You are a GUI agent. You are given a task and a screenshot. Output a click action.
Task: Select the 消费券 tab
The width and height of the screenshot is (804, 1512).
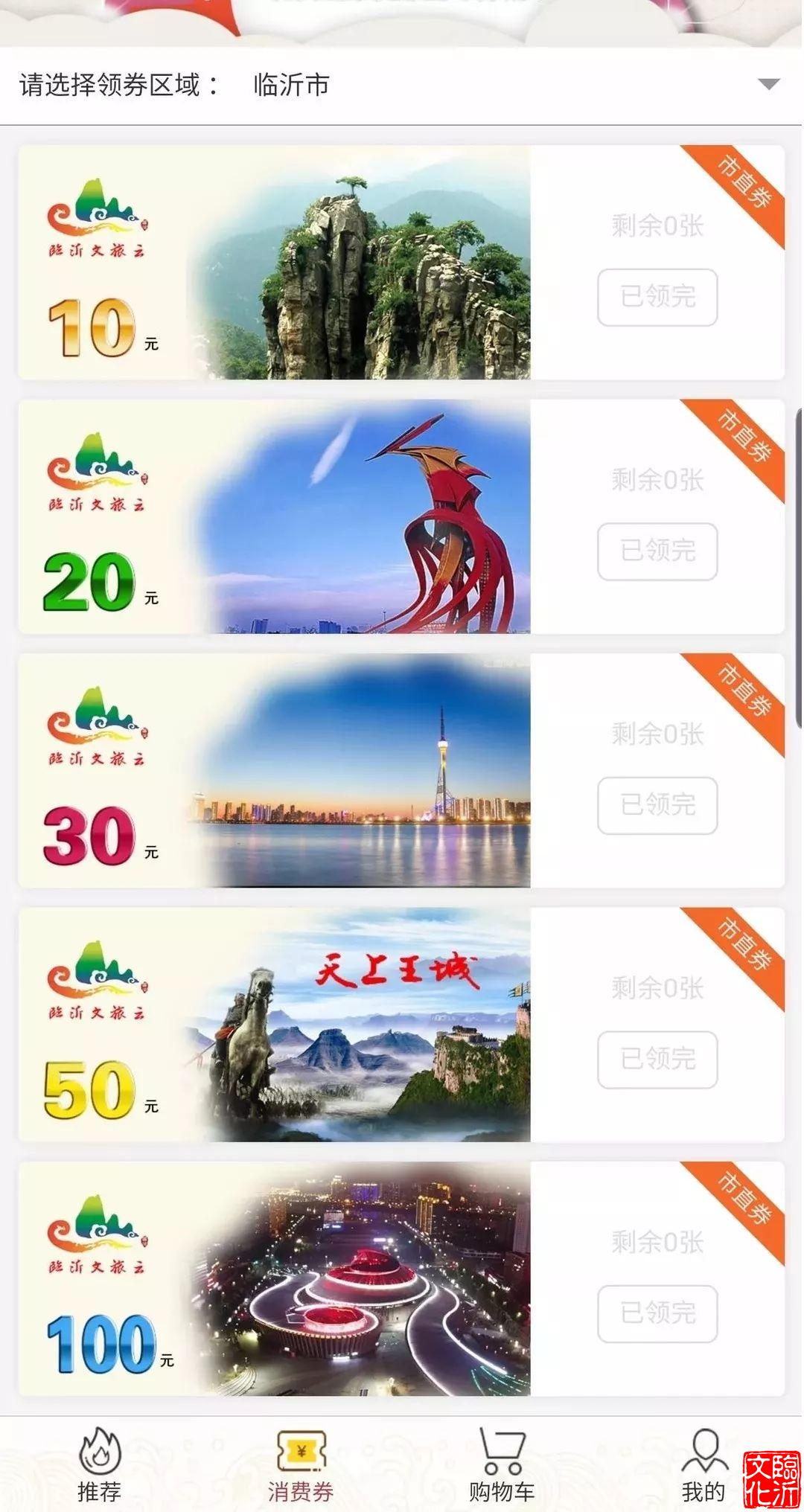pyautogui.click(x=301, y=1464)
